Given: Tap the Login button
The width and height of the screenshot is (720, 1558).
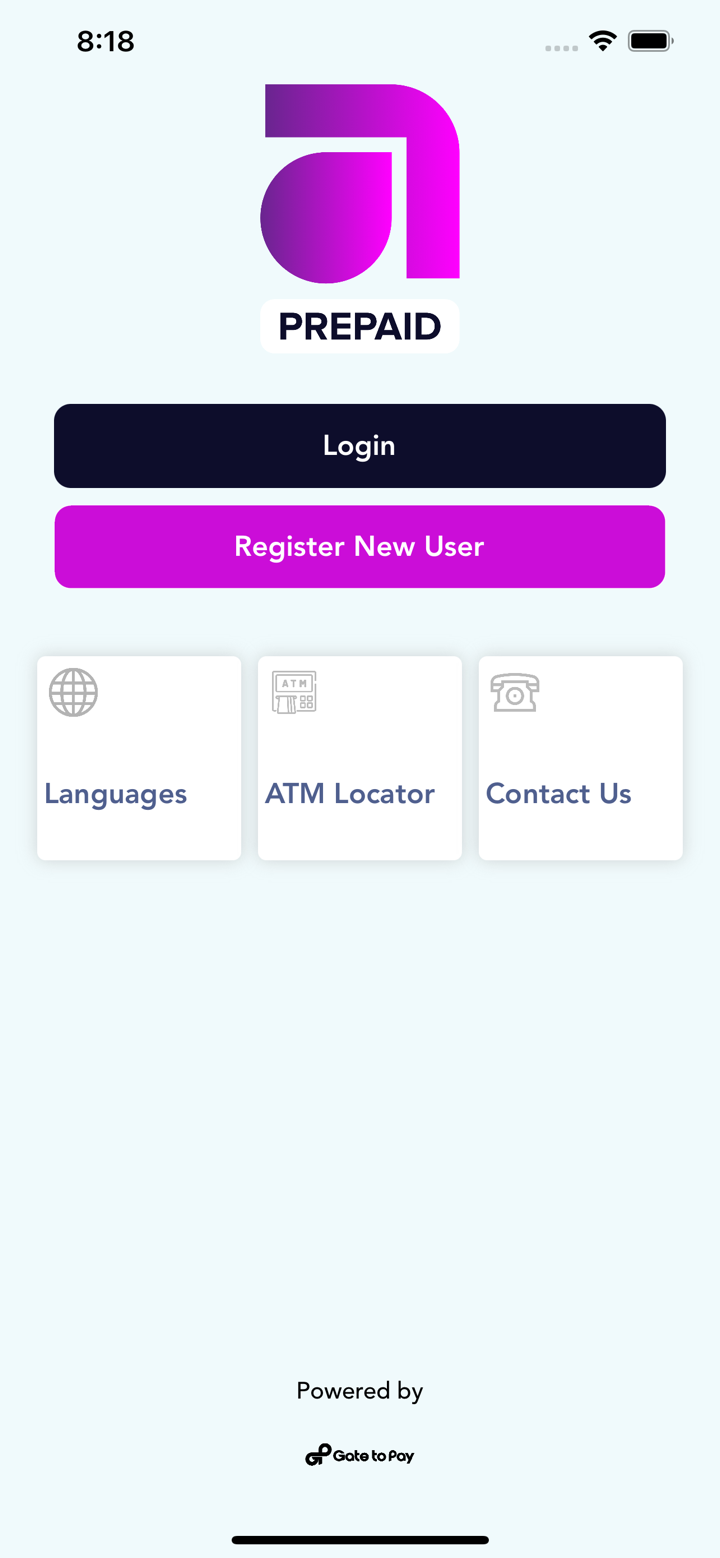Looking at the screenshot, I should tap(360, 446).
